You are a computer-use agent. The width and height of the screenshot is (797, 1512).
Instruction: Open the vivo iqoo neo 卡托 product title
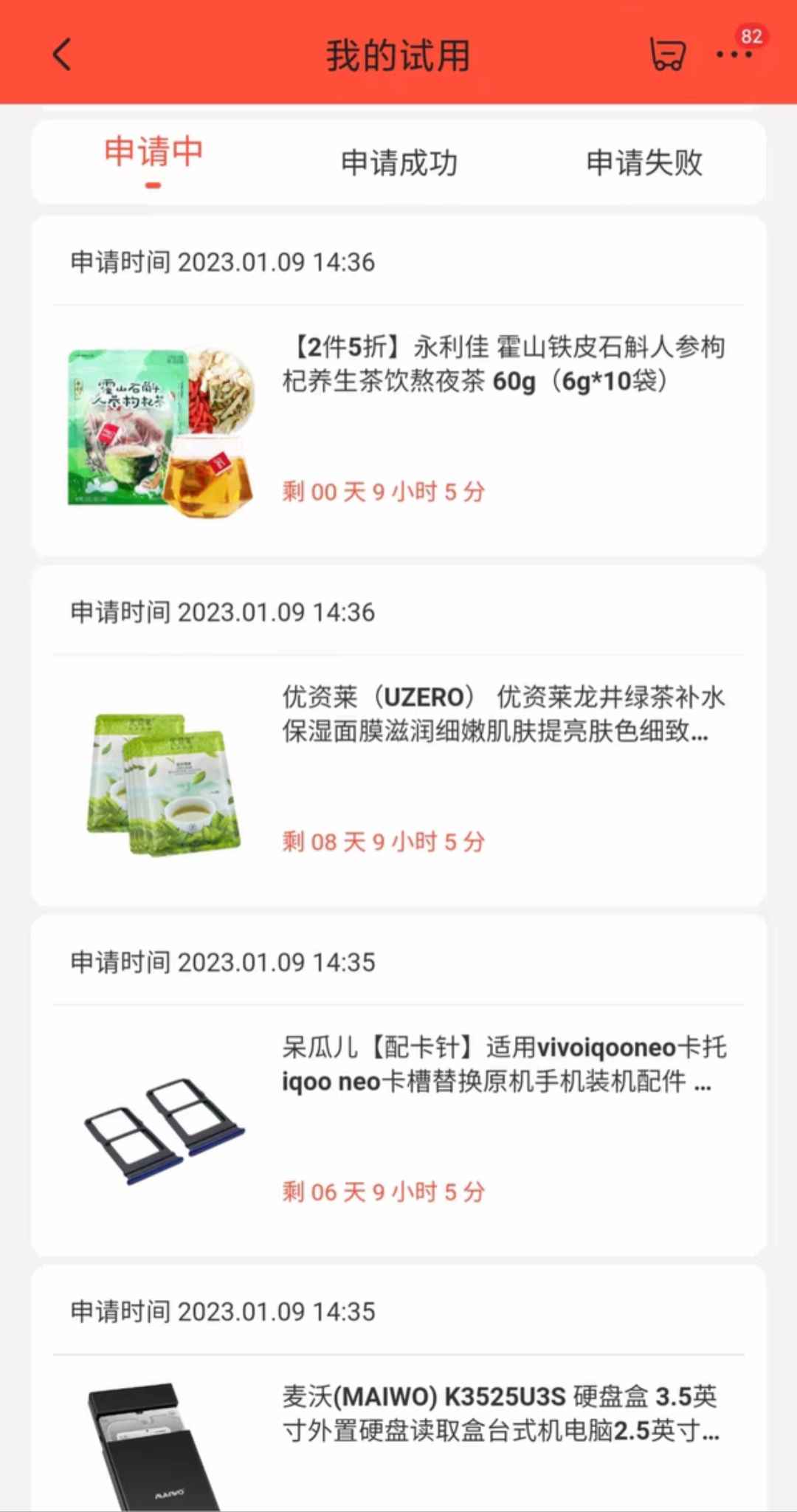(505, 1065)
